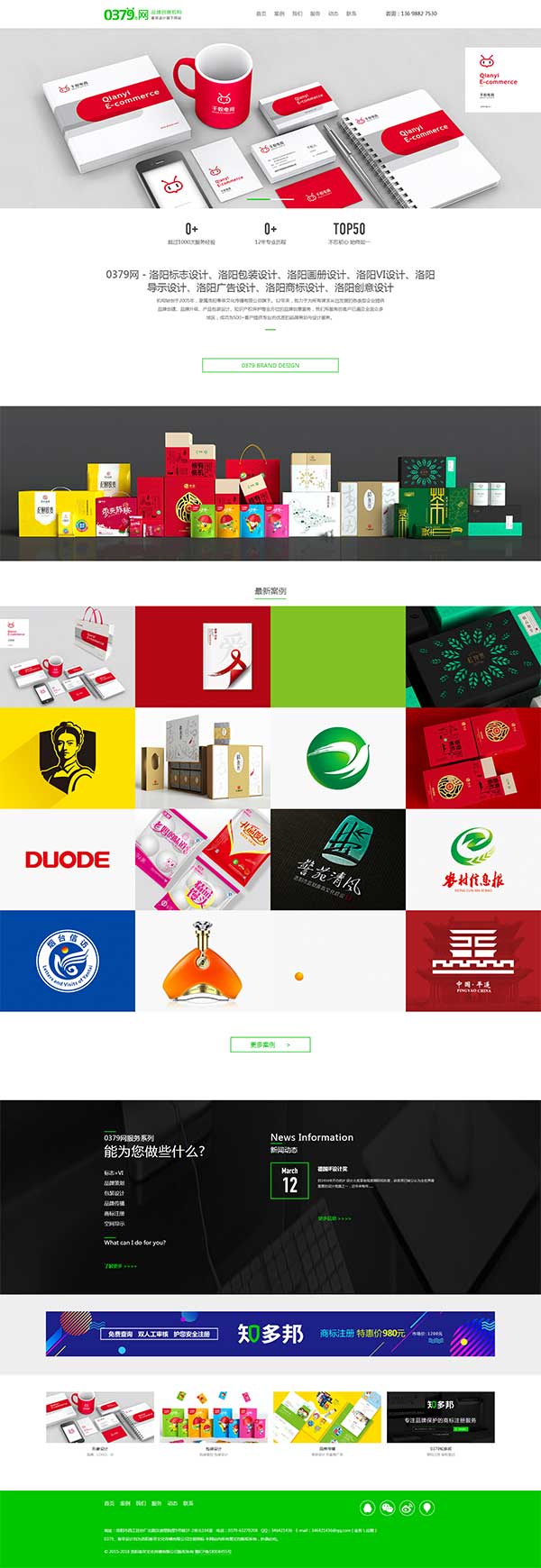Tap the WeChat icon in the footer
541x1568 pixels.
388,1509
